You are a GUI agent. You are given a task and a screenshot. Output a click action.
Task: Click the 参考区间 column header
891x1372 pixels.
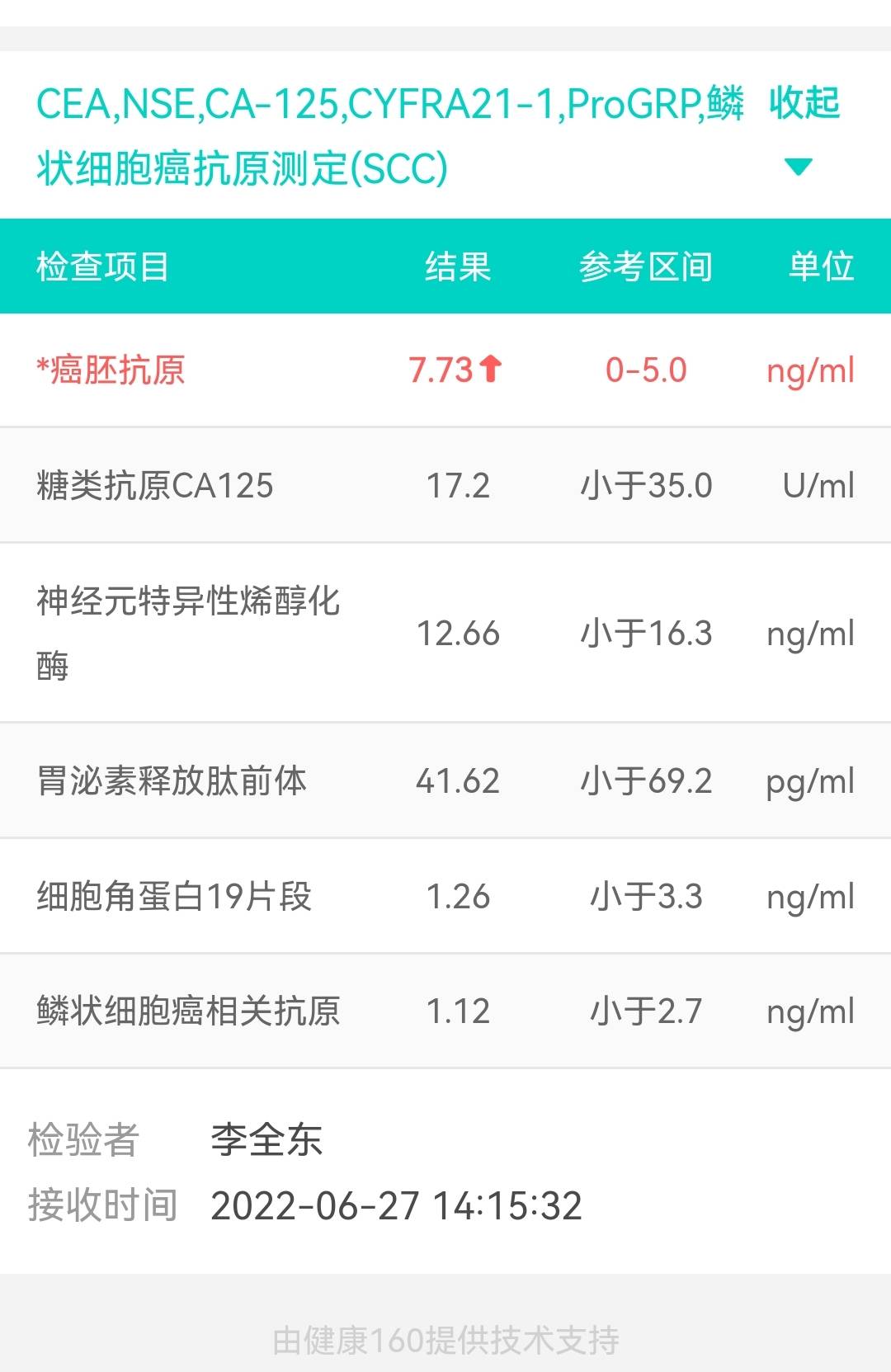click(647, 266)
